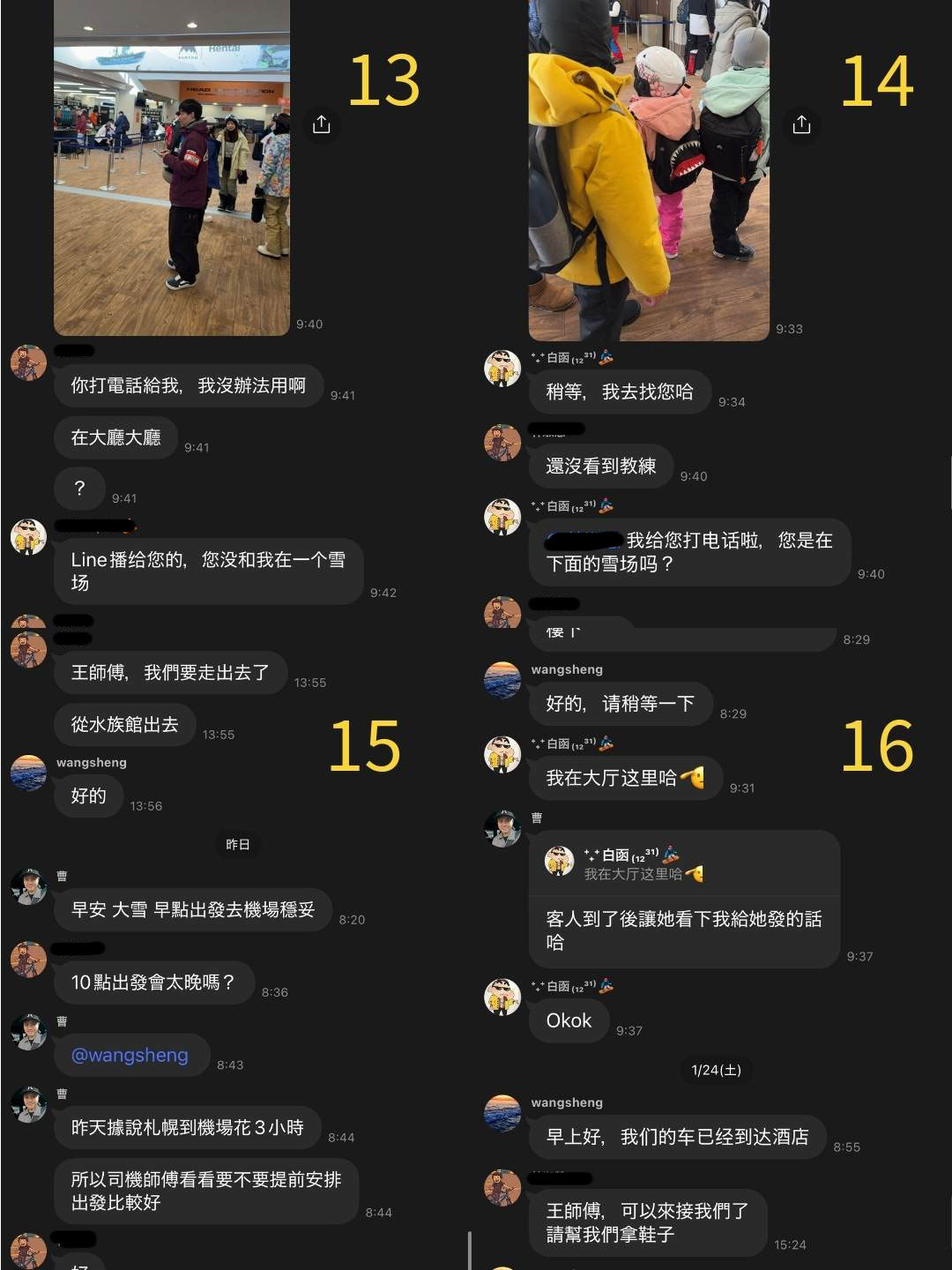Viewport: 952px width, 1270px height.
Task: Tap the @wangsheng mention link
Action: (x=130, y=1055)
